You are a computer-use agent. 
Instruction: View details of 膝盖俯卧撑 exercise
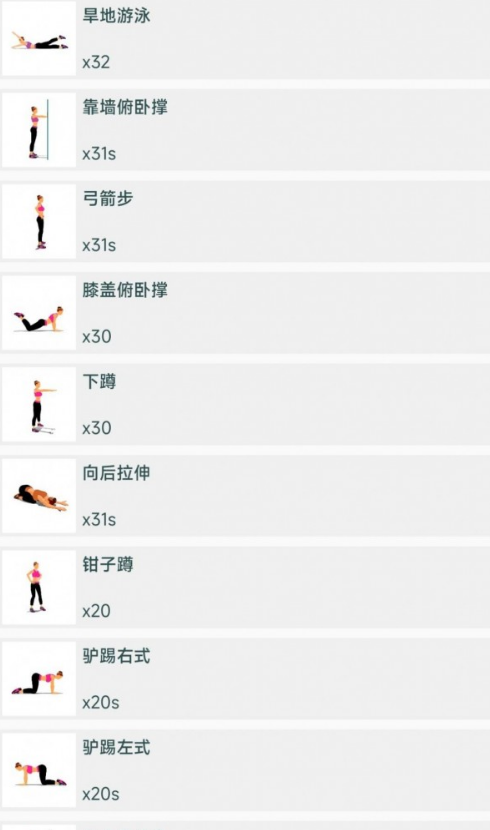(x=245, y=313)
